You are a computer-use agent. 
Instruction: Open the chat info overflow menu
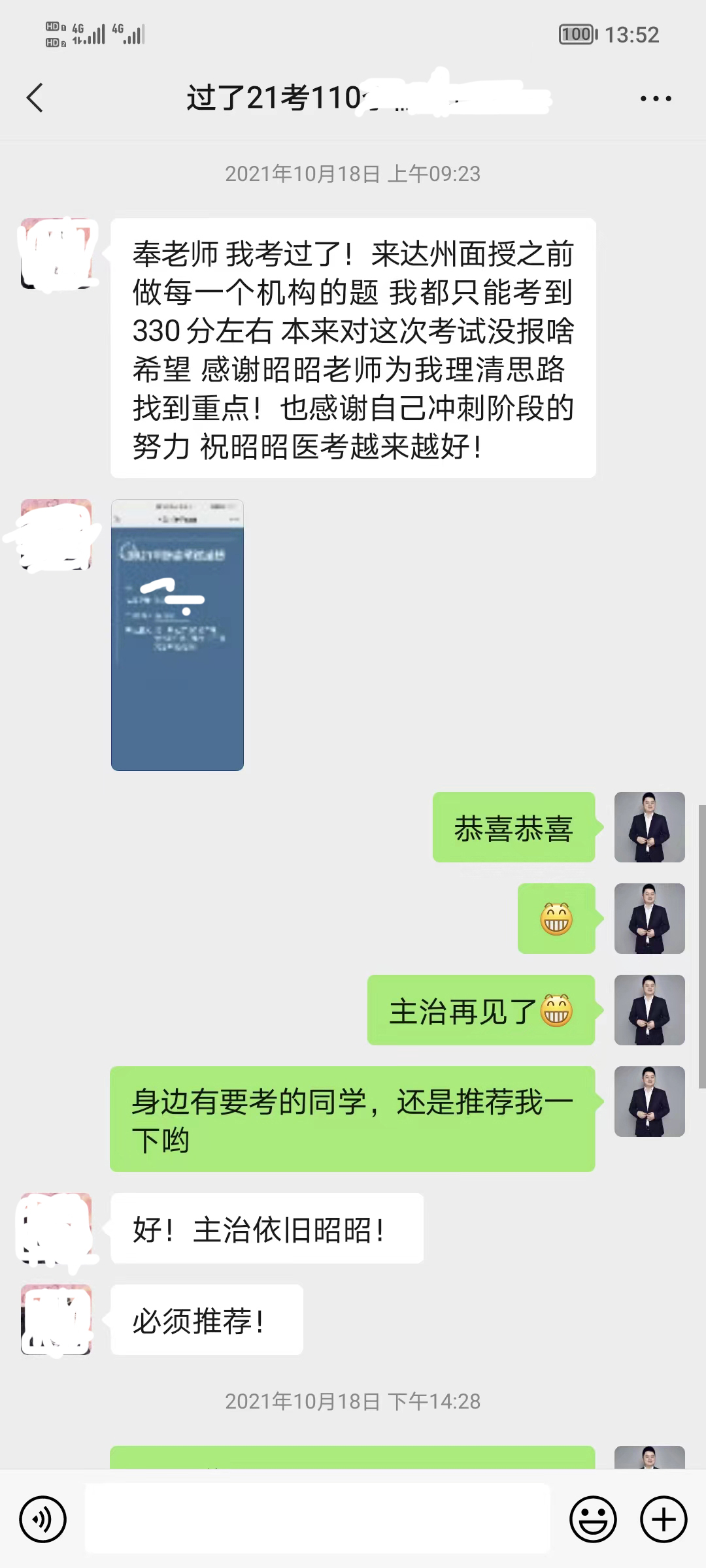[x=655, y=99]
